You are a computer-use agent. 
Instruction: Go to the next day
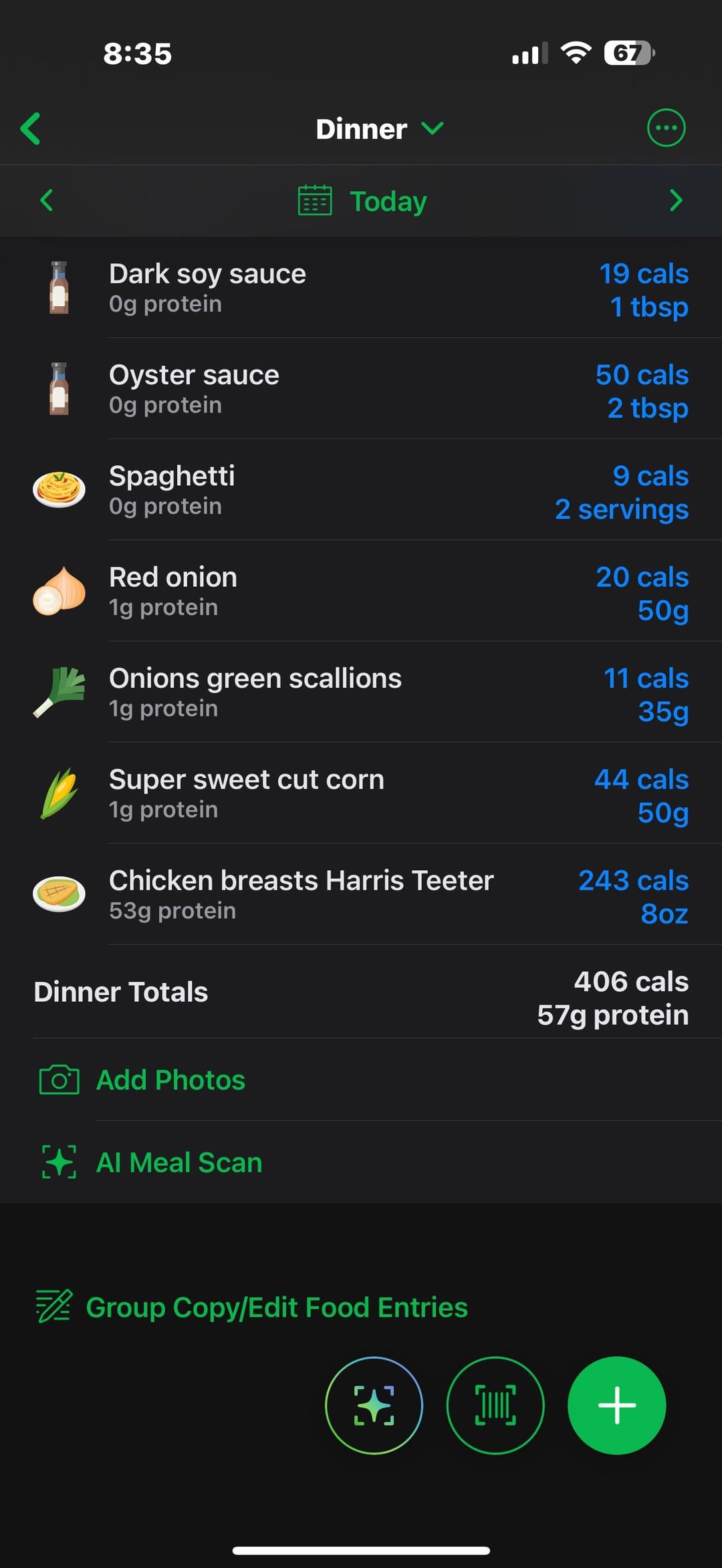point(676,200)
